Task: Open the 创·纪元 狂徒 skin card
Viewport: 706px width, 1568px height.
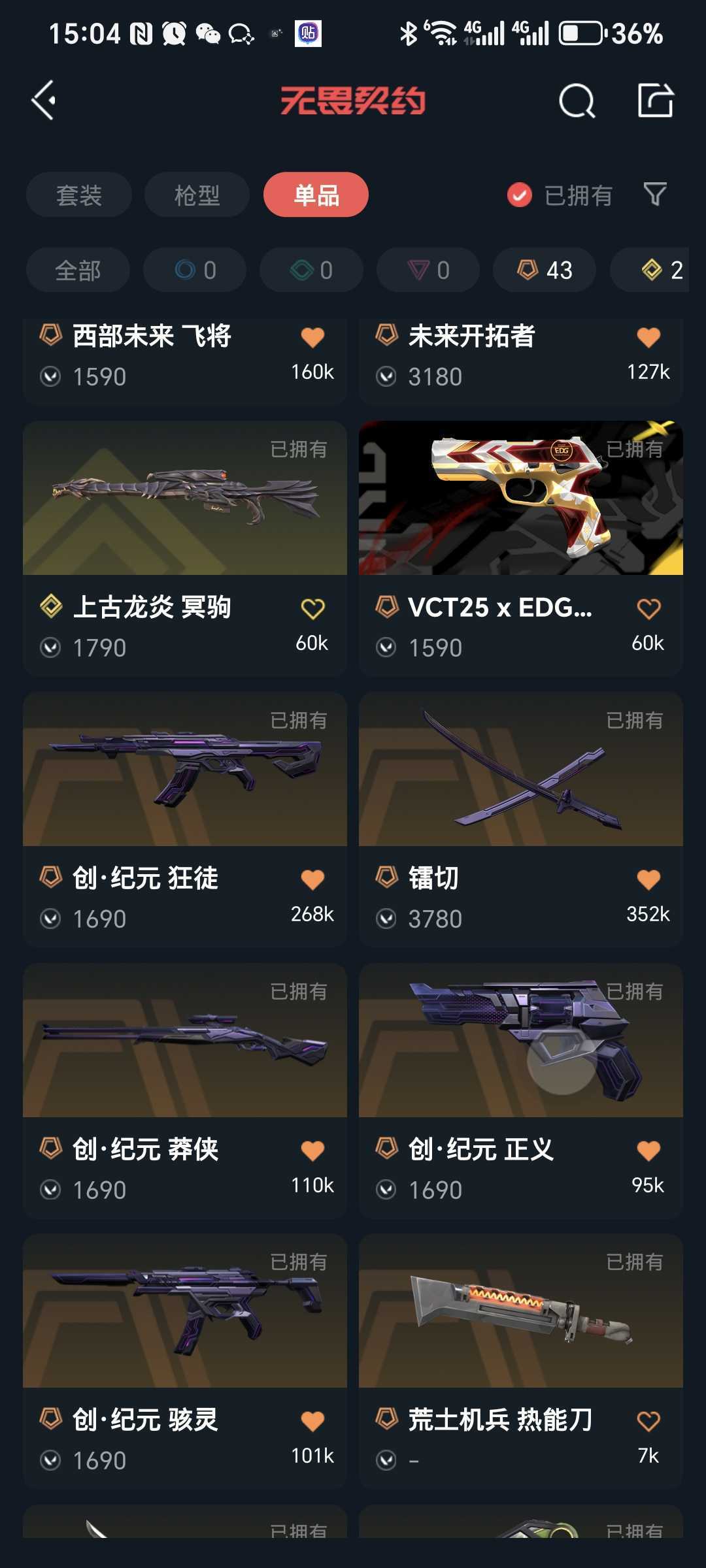Action: click(185, 819)
